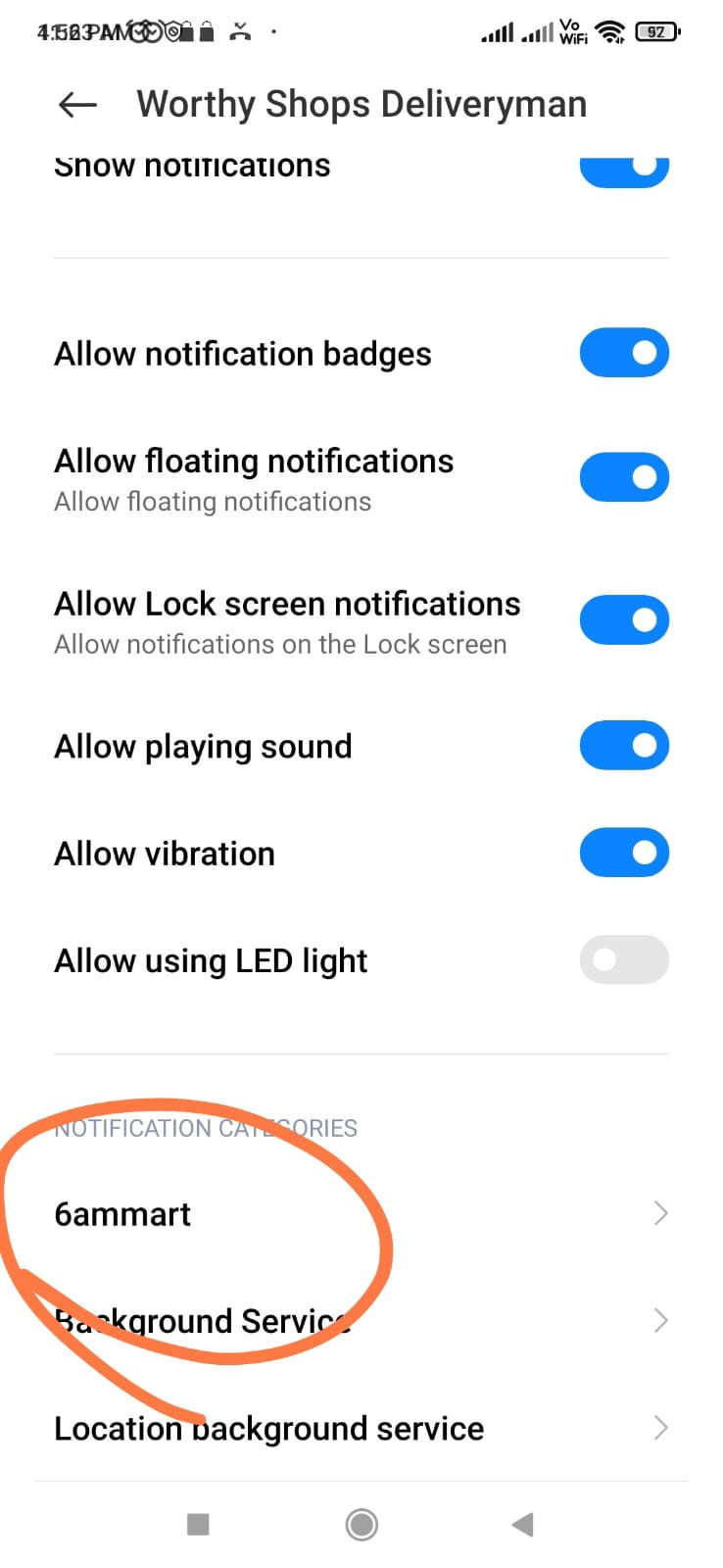This screenshot has height=1568, width=723.
Task: Toggle Allow floating notifications off
Action: tap(624, 477)
